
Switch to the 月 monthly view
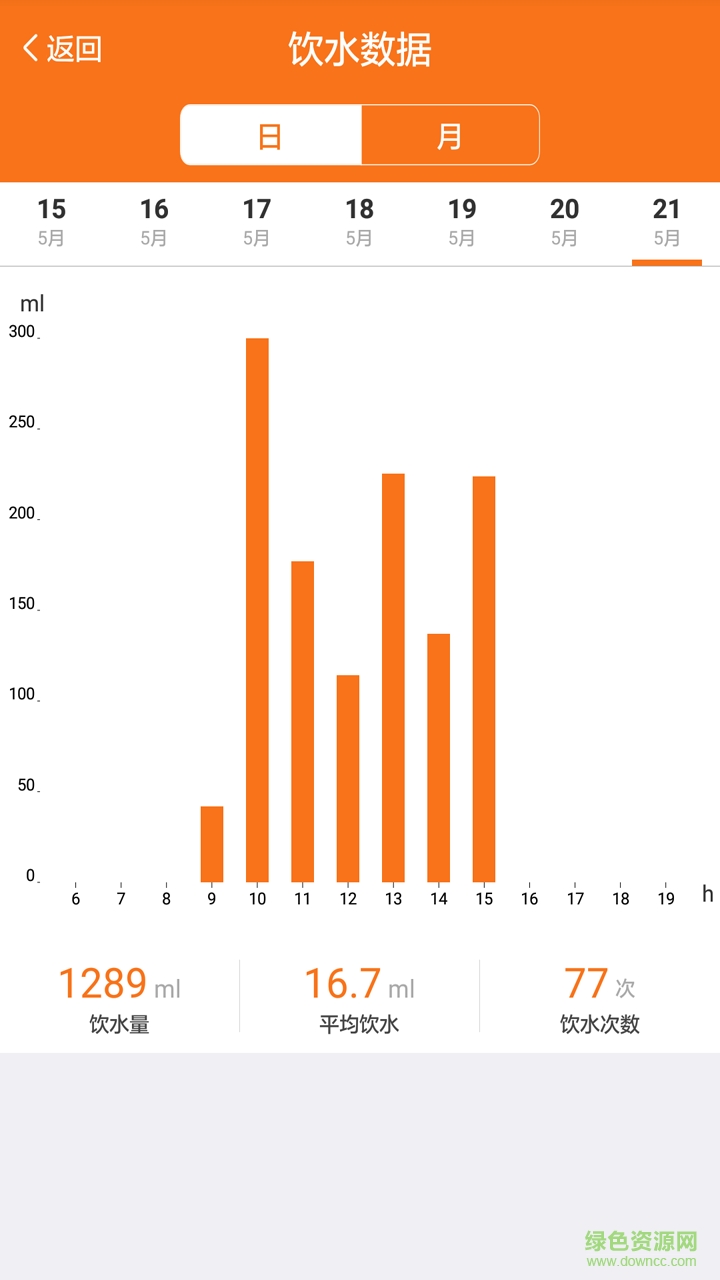[449, 135]
